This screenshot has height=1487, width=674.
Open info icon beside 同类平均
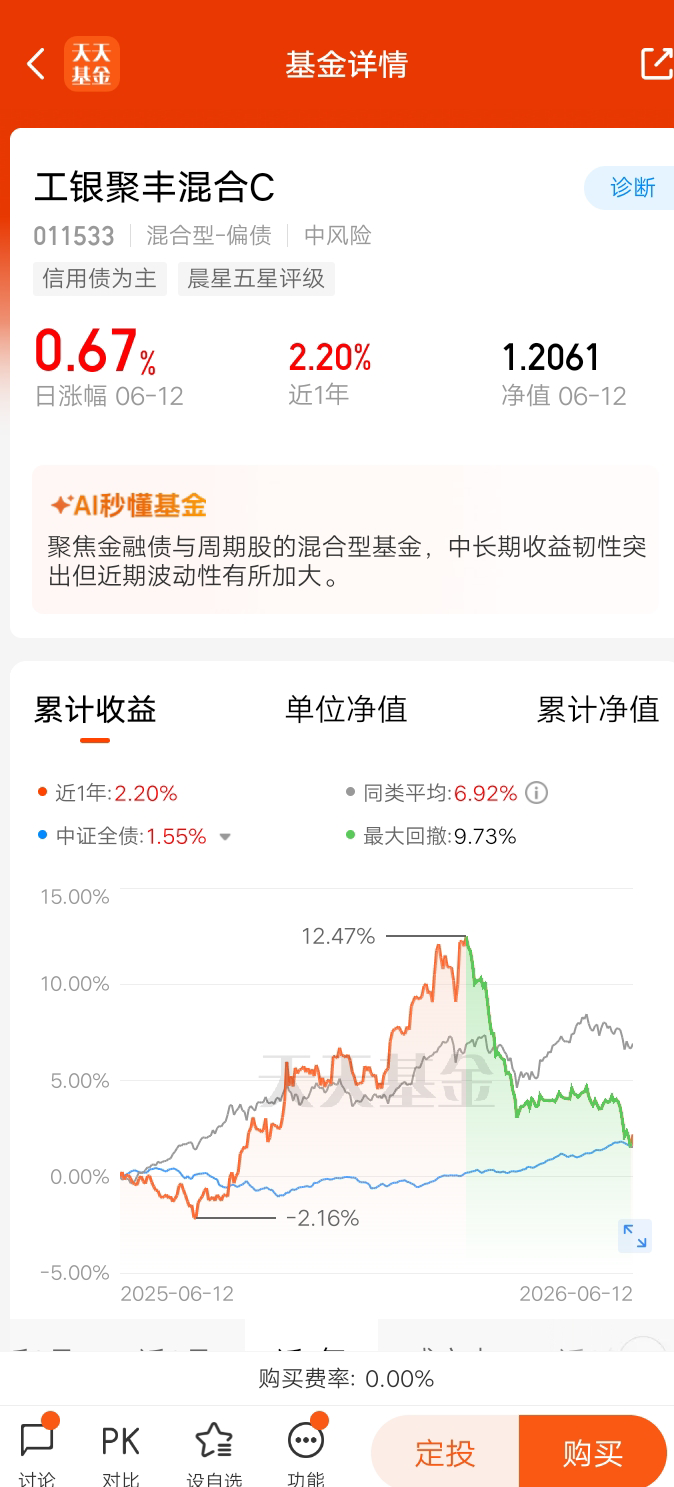click(x=537, y=794)
